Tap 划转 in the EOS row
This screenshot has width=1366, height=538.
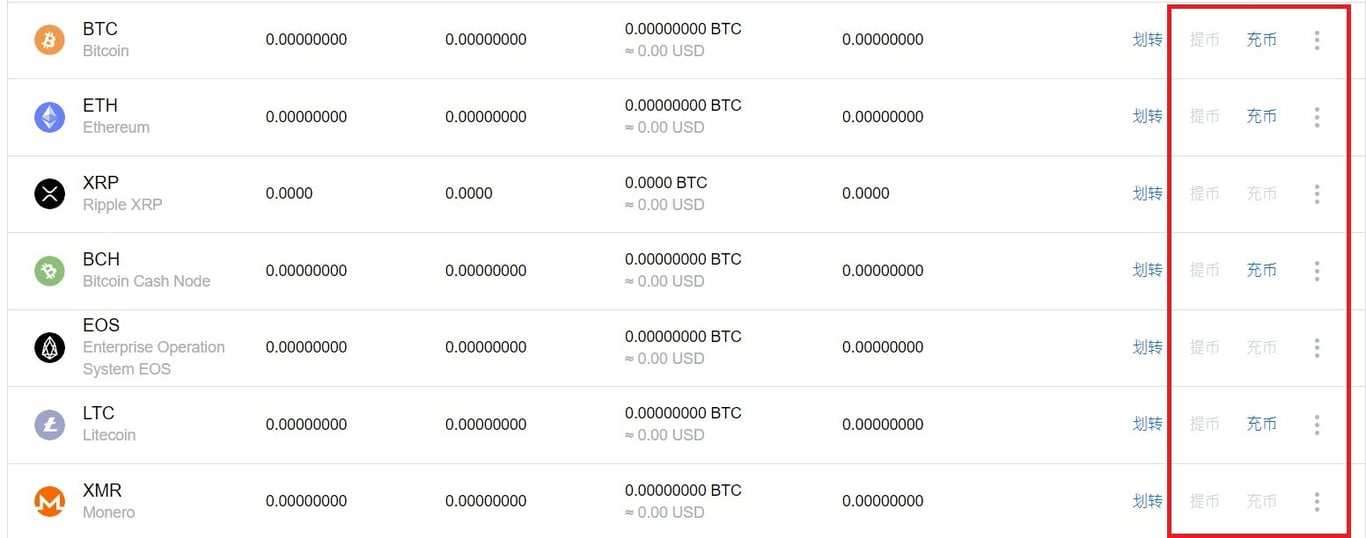click(1147, 348)
